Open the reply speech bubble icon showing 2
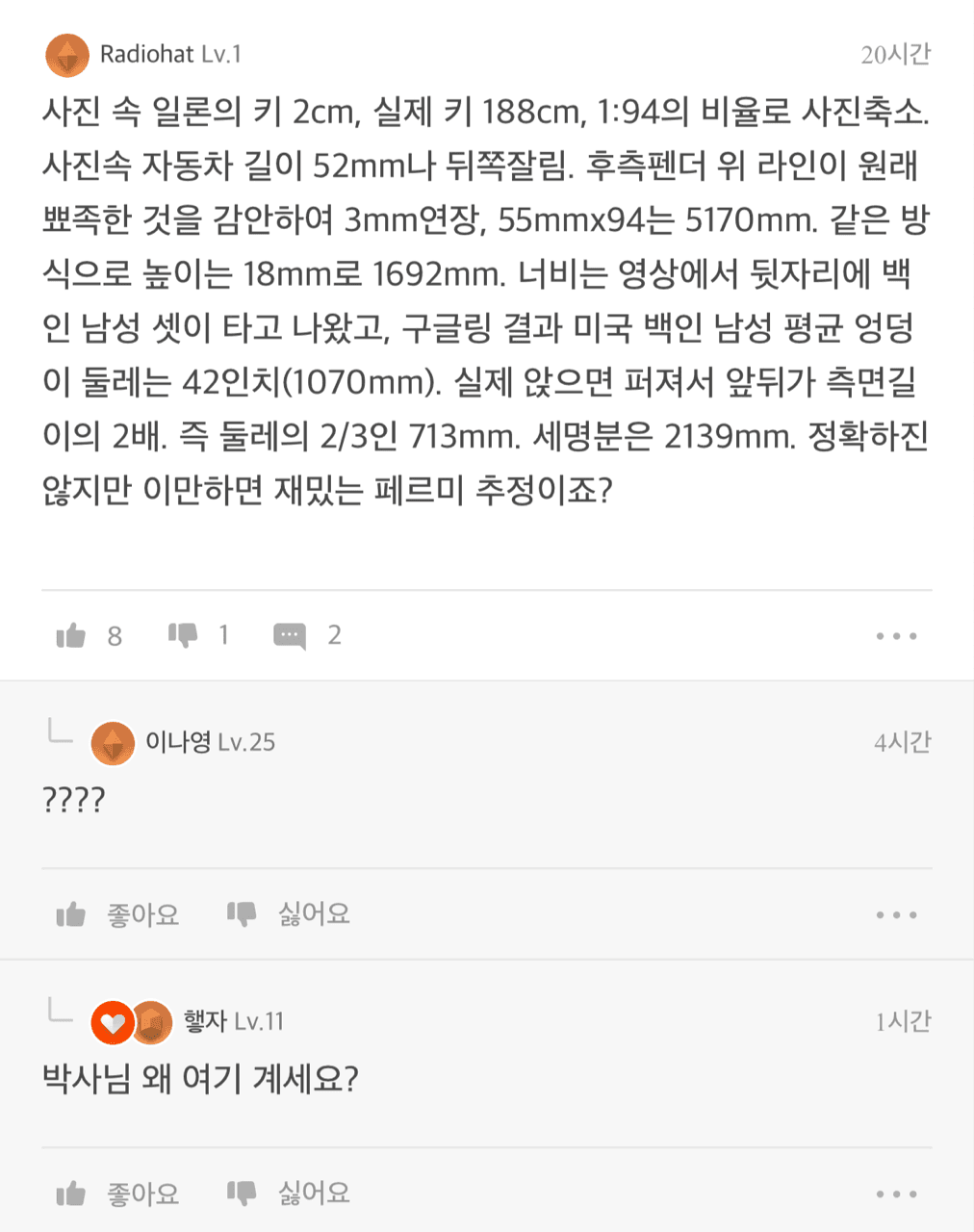Image resolution: width=974 pixels, height=1232 pixels. pos(288,635)
